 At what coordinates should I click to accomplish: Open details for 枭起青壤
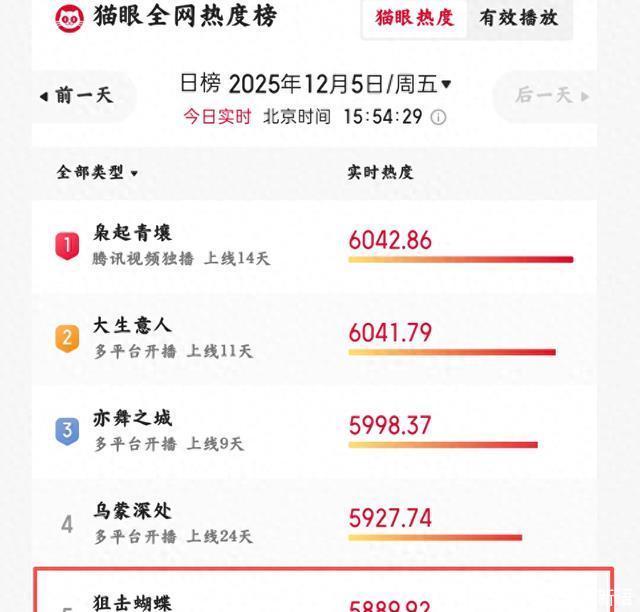[132, 233]
